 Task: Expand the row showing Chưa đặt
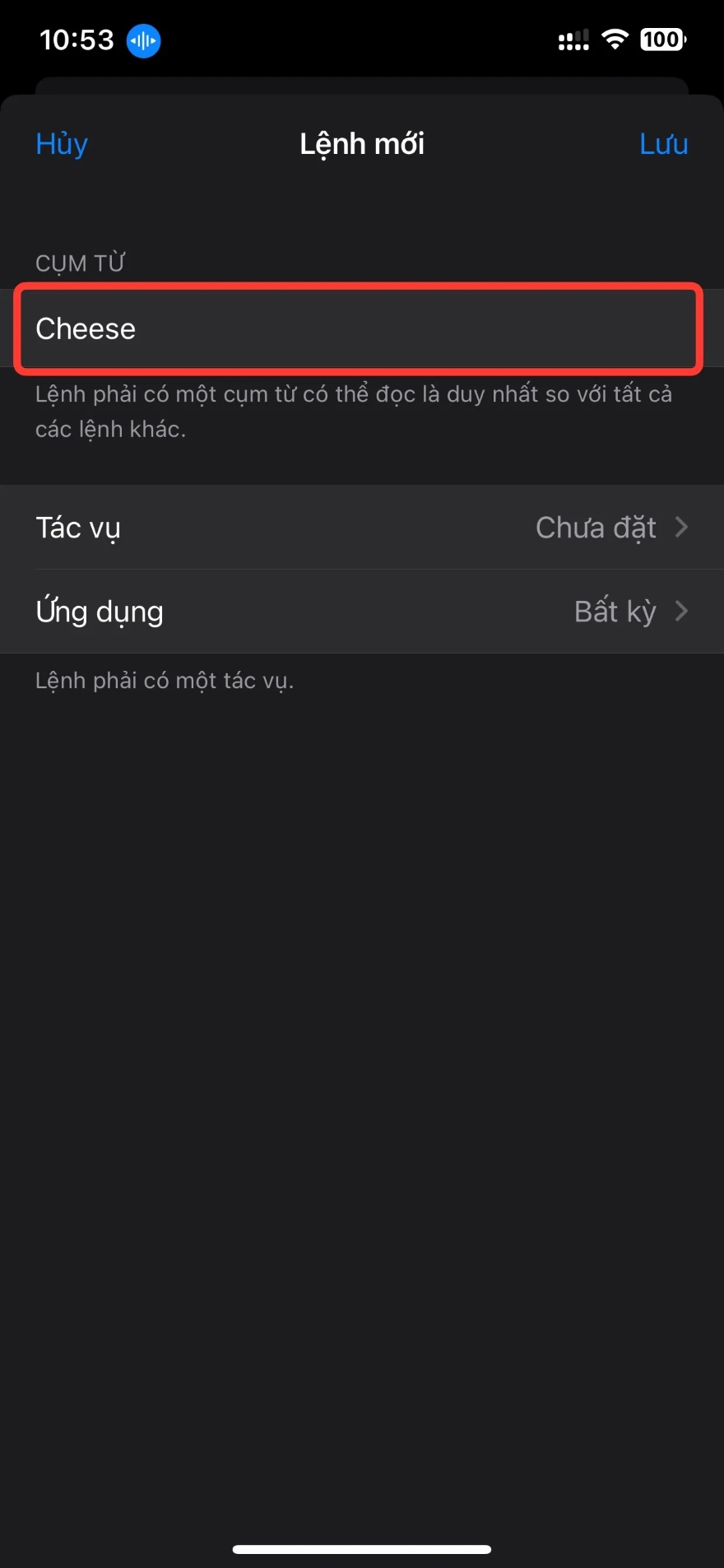(x=362, y=528)
